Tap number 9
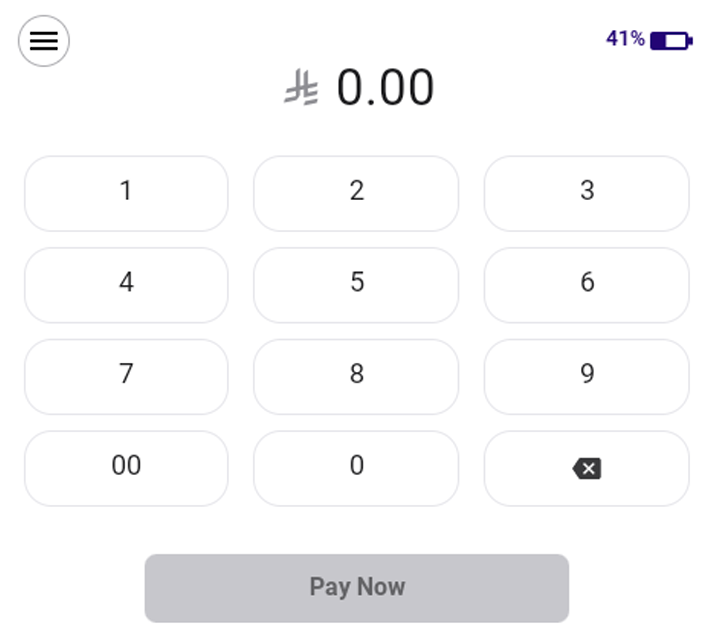Screen dimensions: 720x628 [x=586, y=376]
